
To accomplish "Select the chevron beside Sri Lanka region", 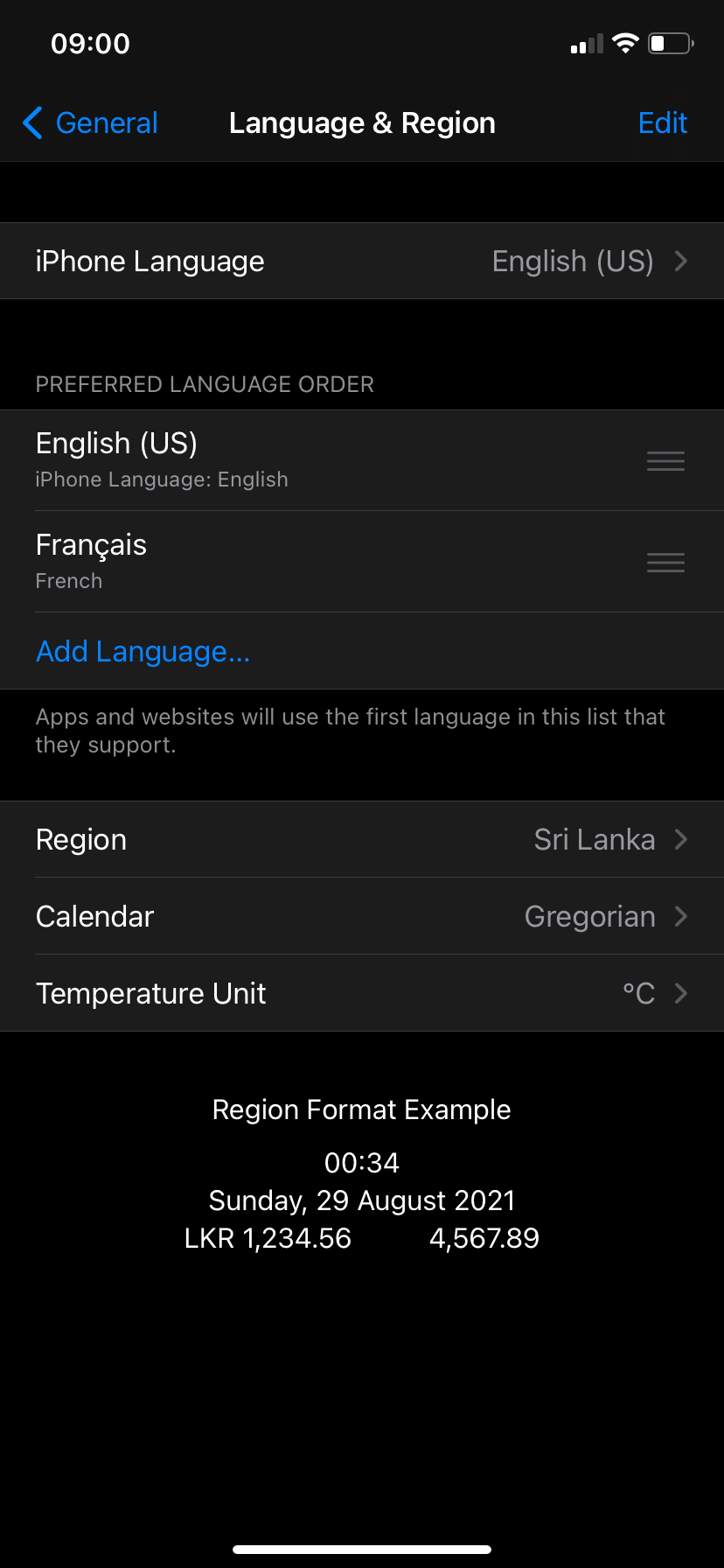I will coord(680,839).
